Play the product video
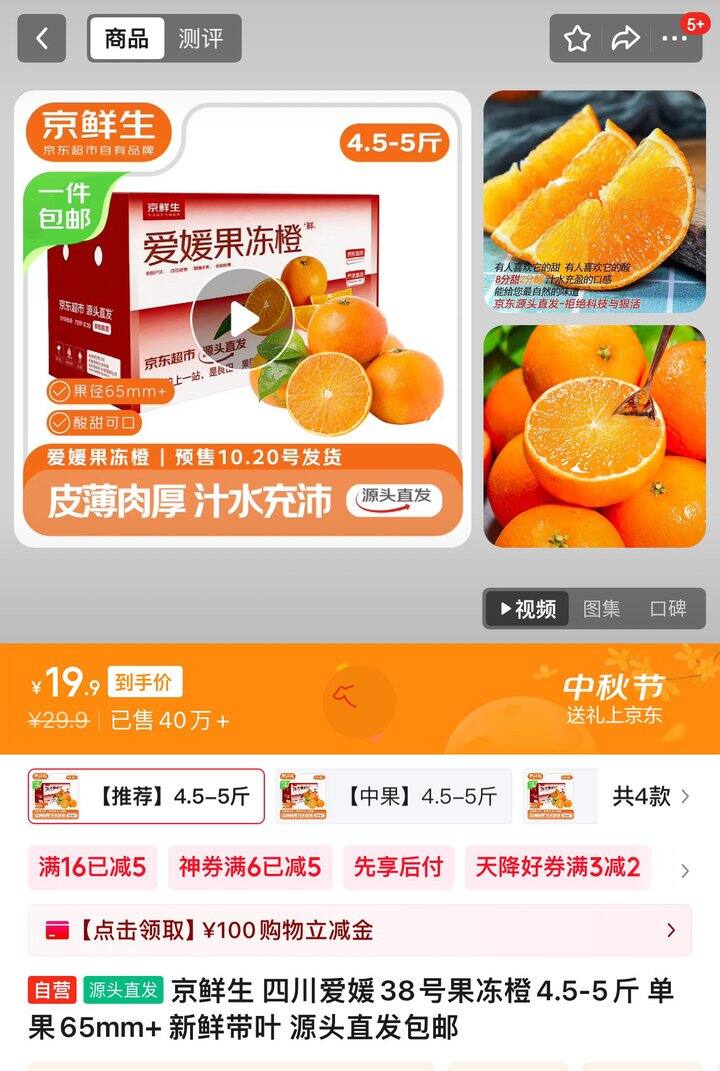 (242, 319)
